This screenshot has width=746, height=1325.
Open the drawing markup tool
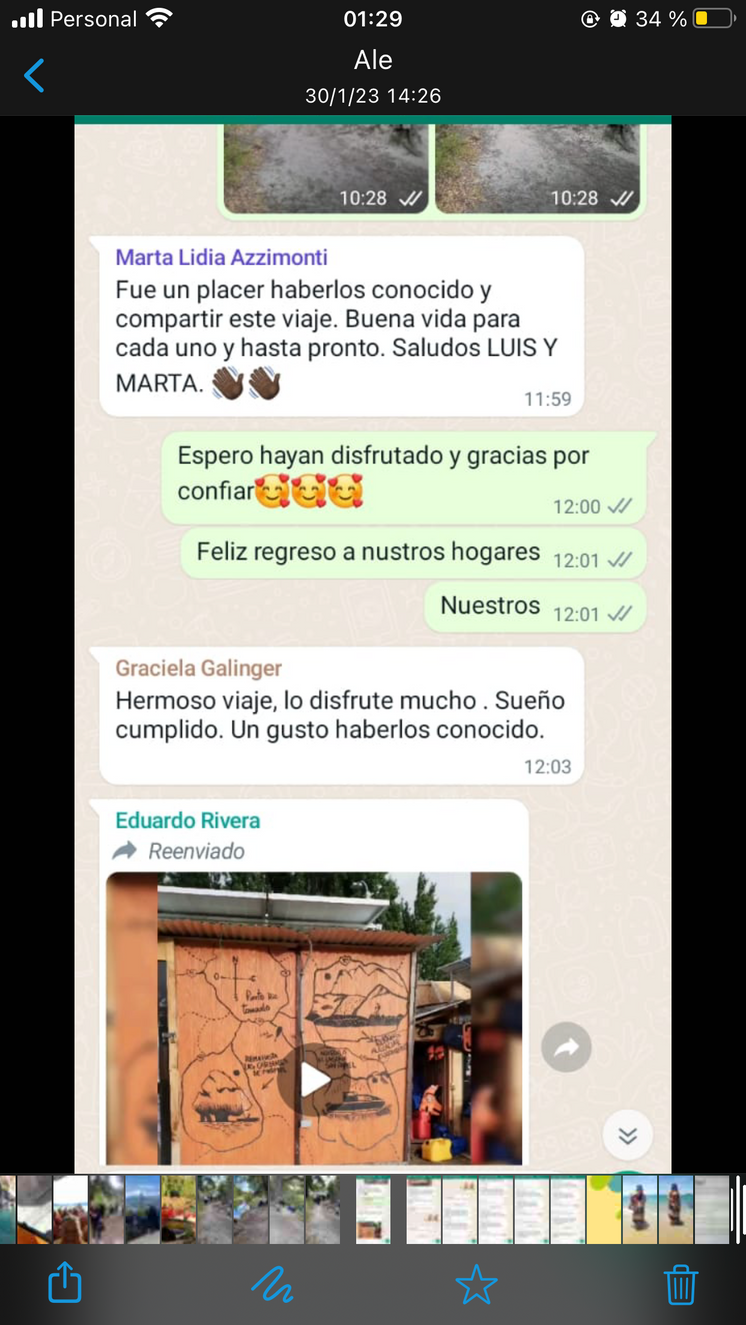271,1284
